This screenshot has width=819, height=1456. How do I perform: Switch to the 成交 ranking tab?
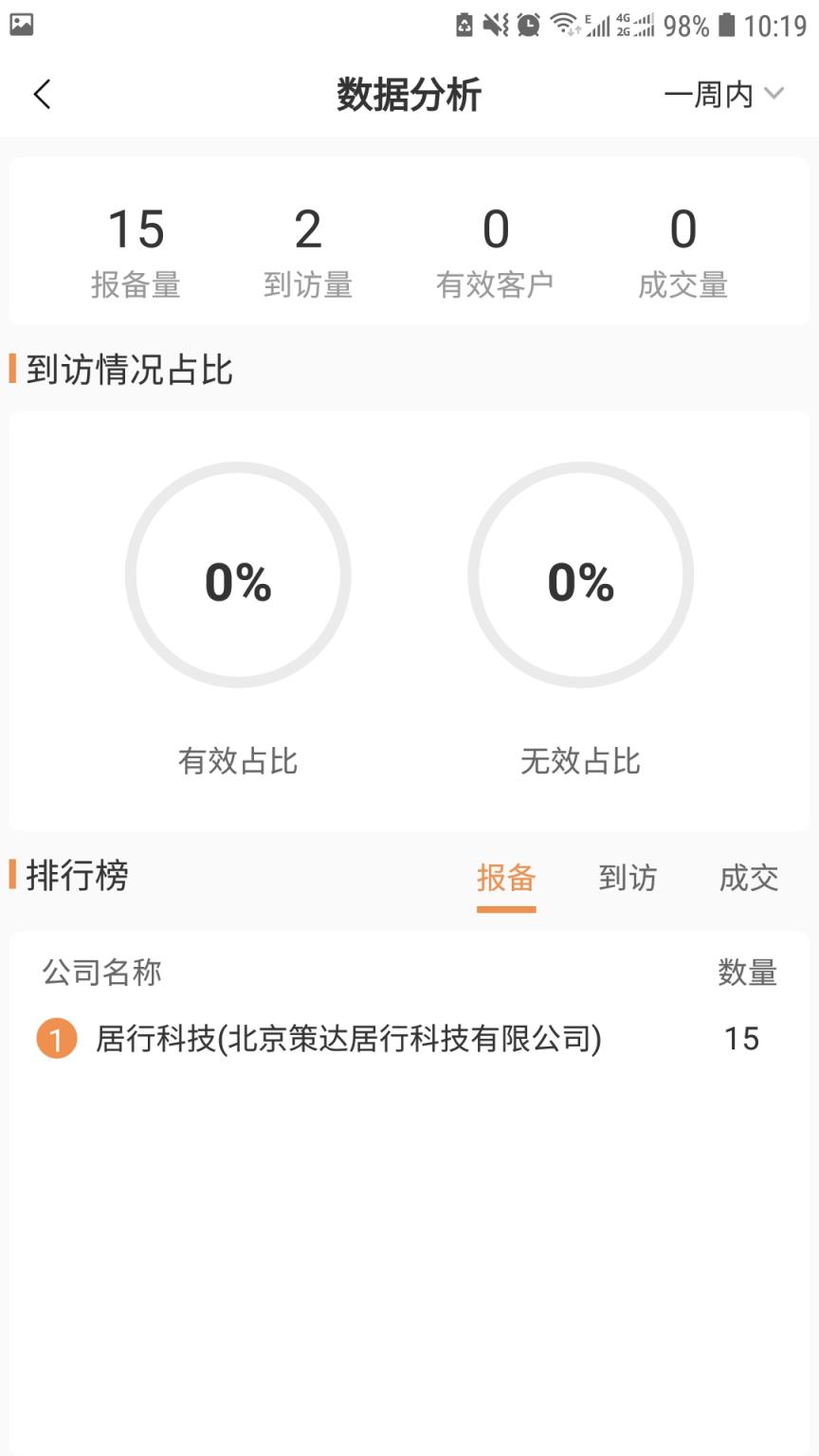[x=749, y=878]
